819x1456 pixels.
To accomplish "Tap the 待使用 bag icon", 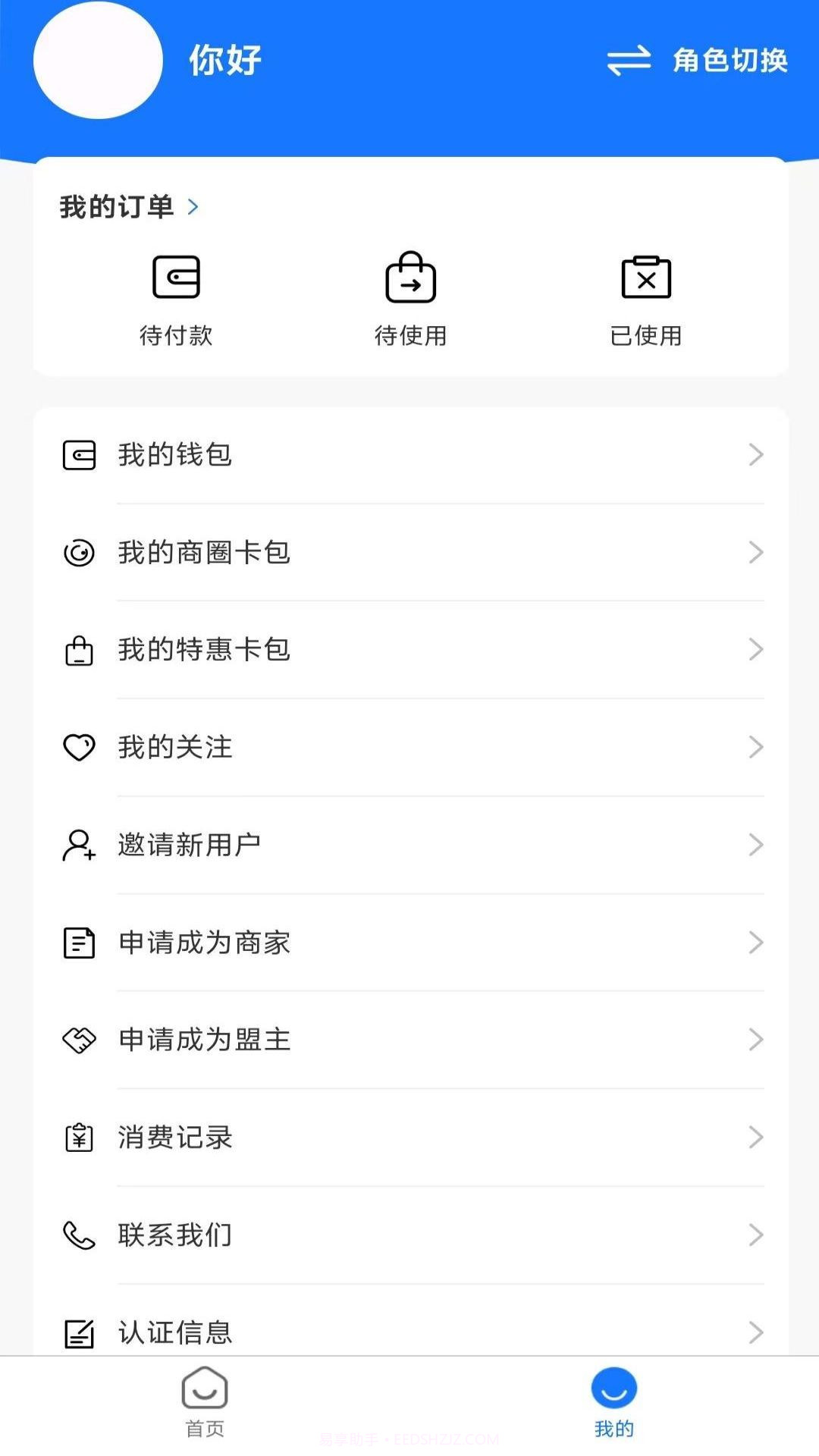I will point(410,278).
